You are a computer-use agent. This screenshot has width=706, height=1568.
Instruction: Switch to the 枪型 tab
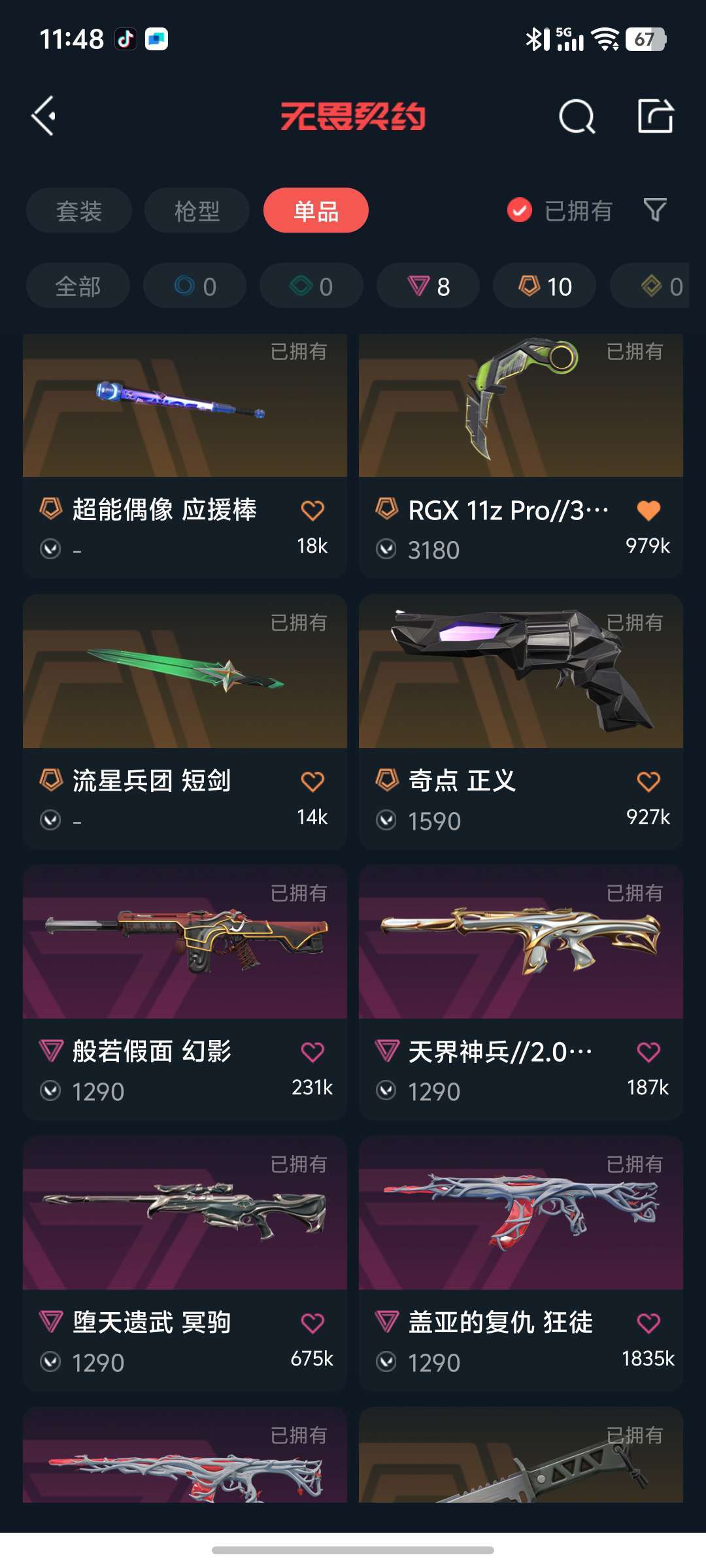click(x=197, y=210)
